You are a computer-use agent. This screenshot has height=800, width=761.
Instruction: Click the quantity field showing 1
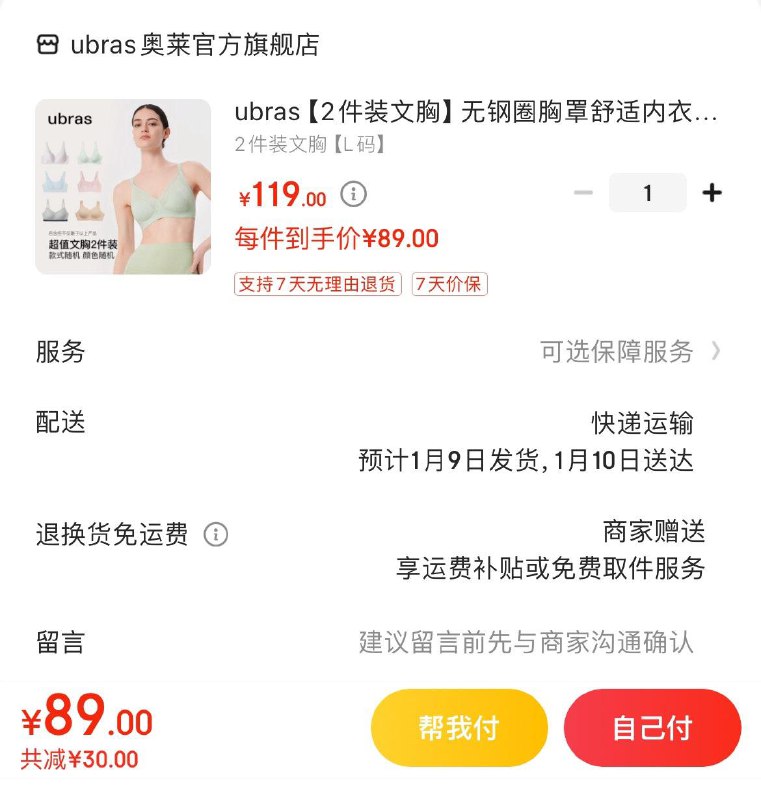[647, 191]
